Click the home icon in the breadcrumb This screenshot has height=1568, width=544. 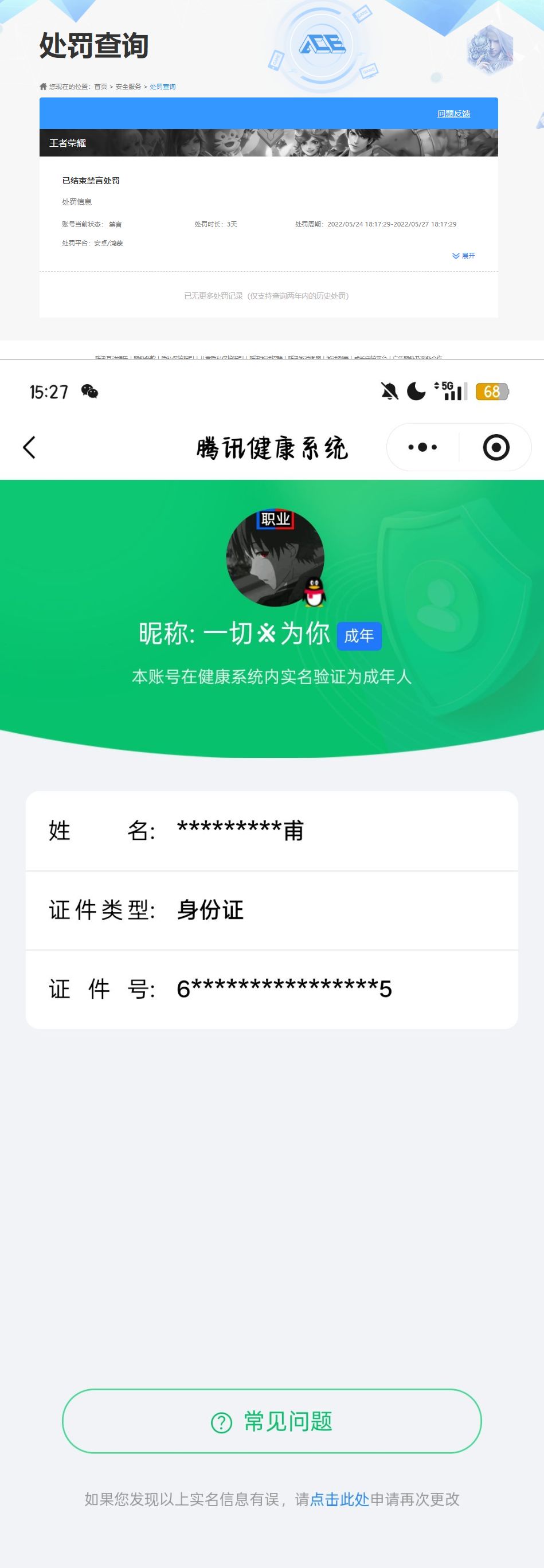pyautogui.click(x=42, y=87)
